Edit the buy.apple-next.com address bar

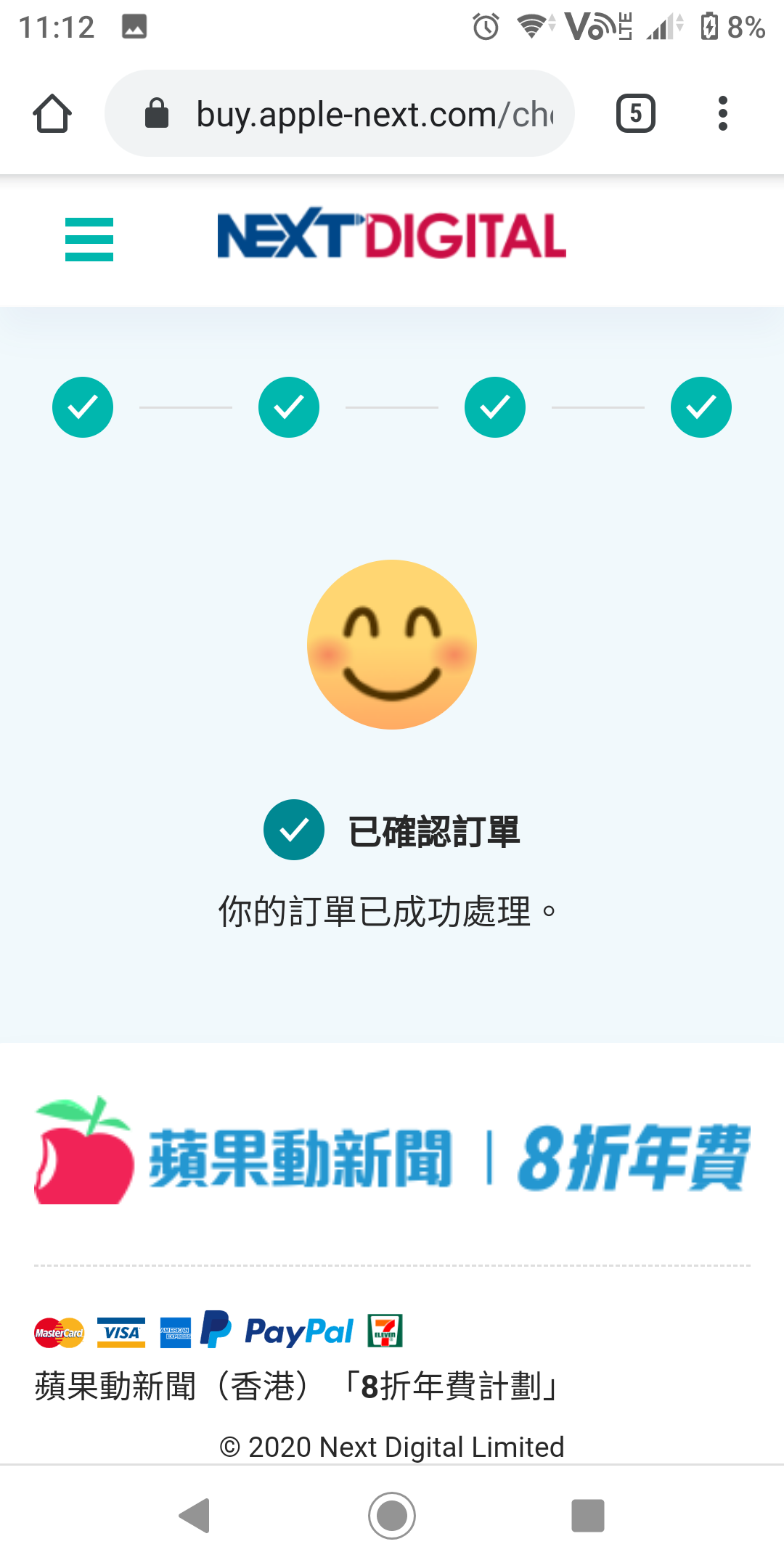[x=340, y=114]
